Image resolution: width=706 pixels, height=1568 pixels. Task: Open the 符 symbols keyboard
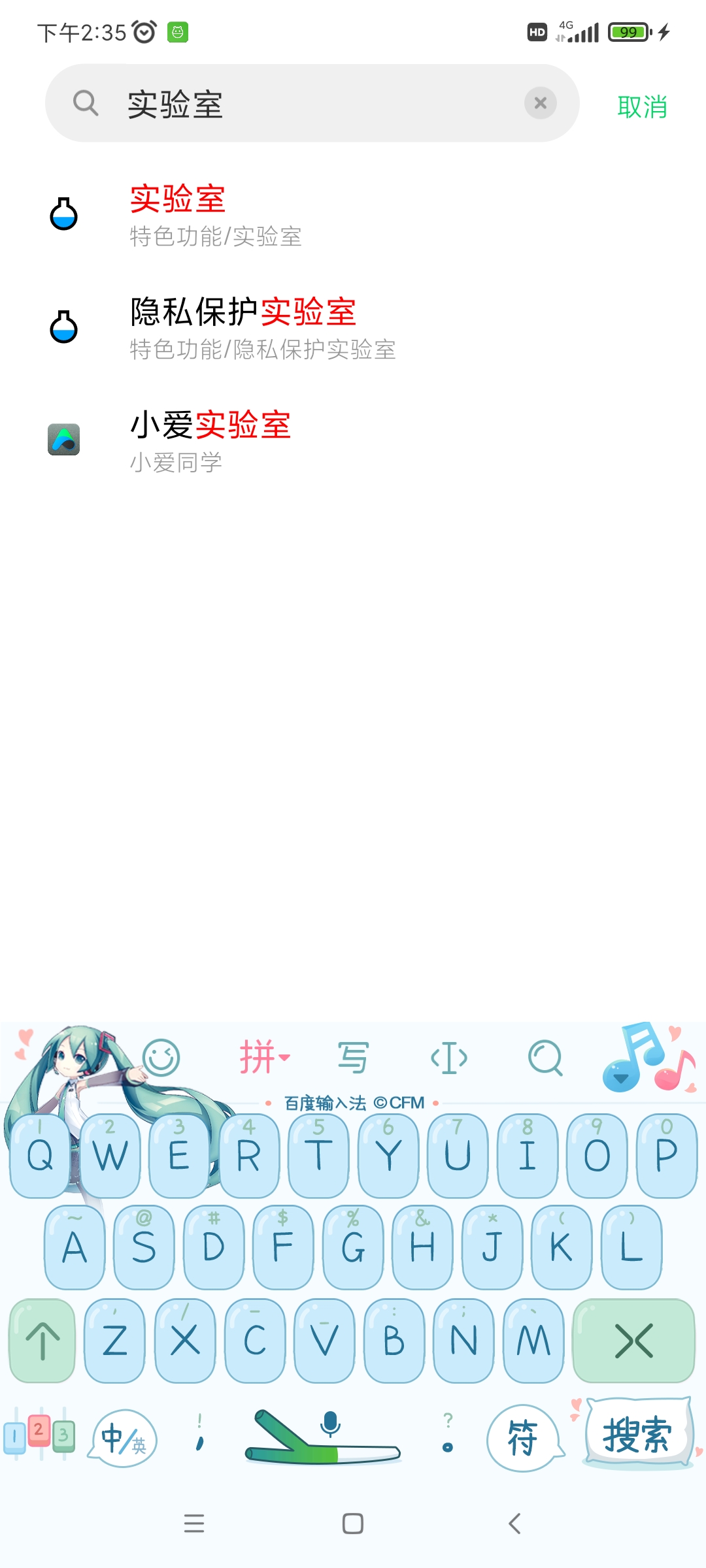(522, 1439)
